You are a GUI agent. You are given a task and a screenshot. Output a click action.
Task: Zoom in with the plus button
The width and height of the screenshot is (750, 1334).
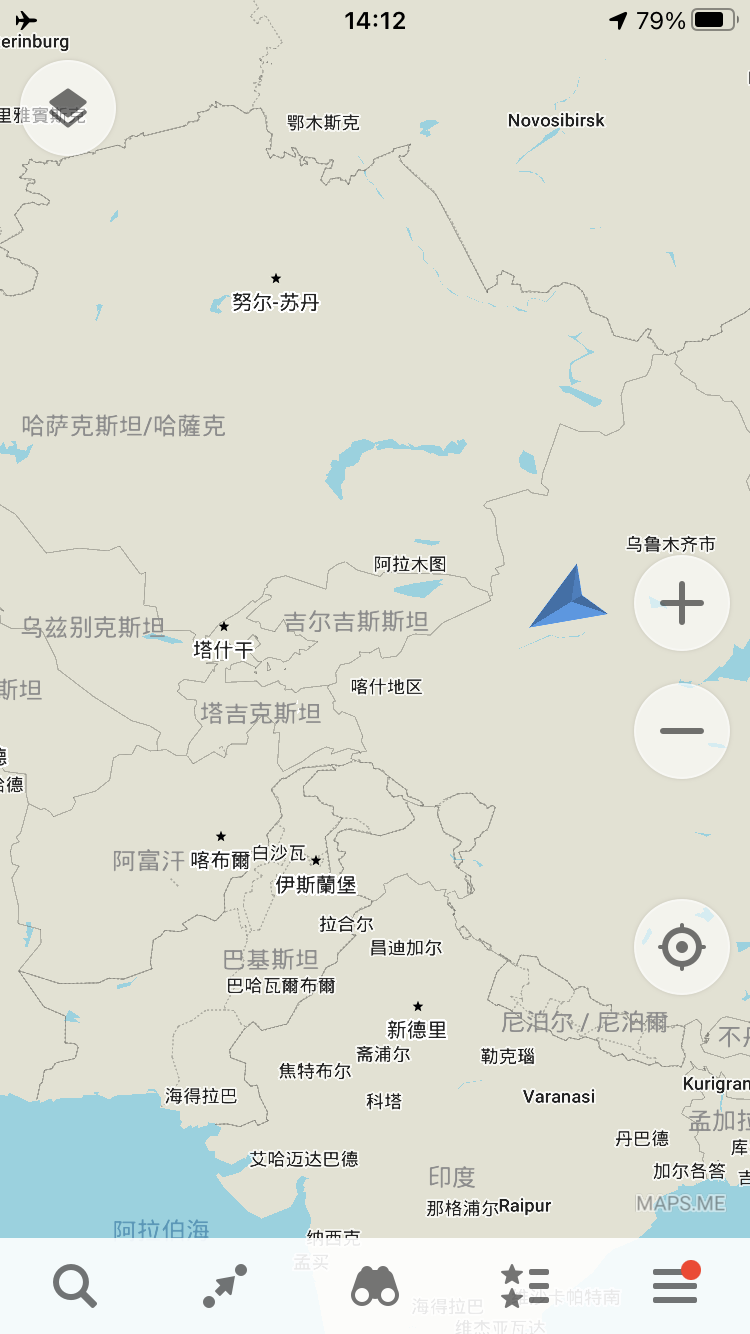[682, 603]
